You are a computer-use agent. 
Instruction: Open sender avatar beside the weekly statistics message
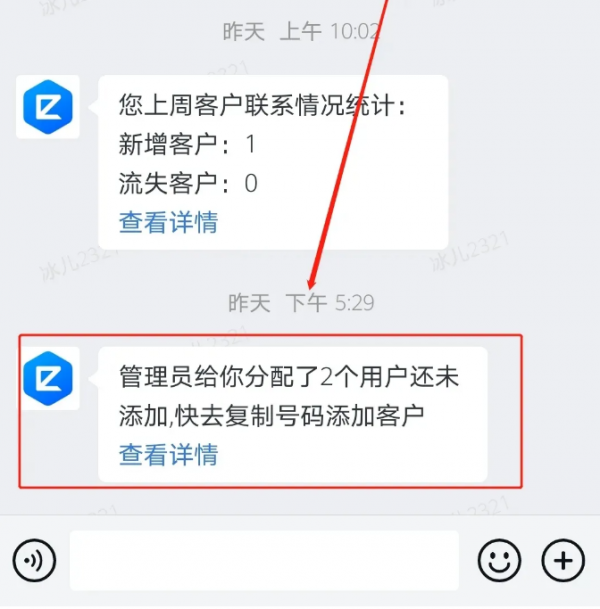coord(48,106)
